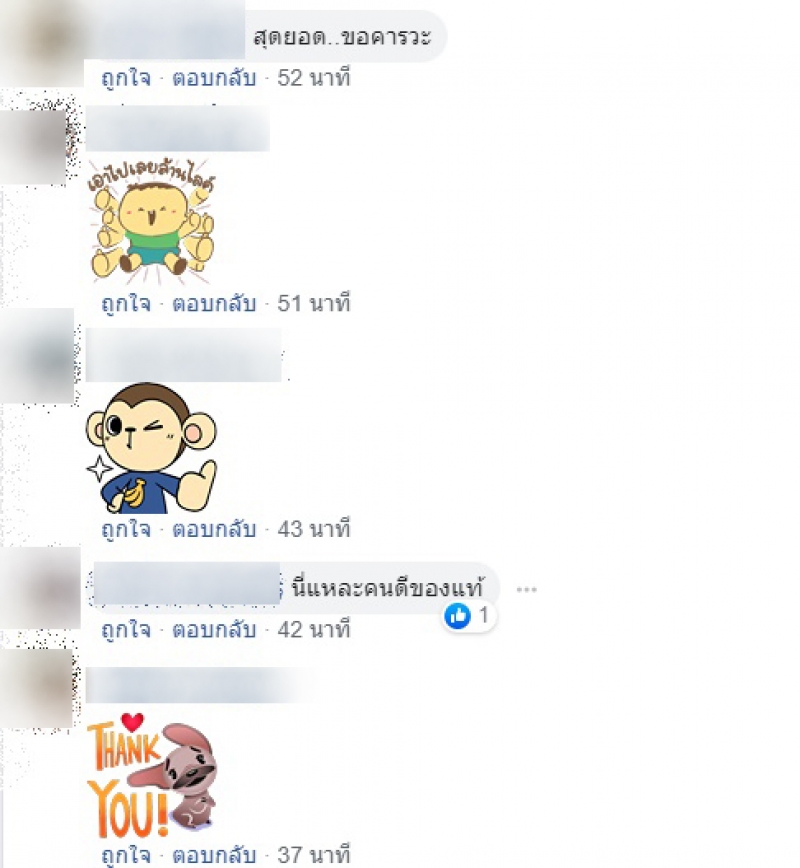
Task: Reply to the monkey sticker comment from 43 นาที
Action: point(214,529)
